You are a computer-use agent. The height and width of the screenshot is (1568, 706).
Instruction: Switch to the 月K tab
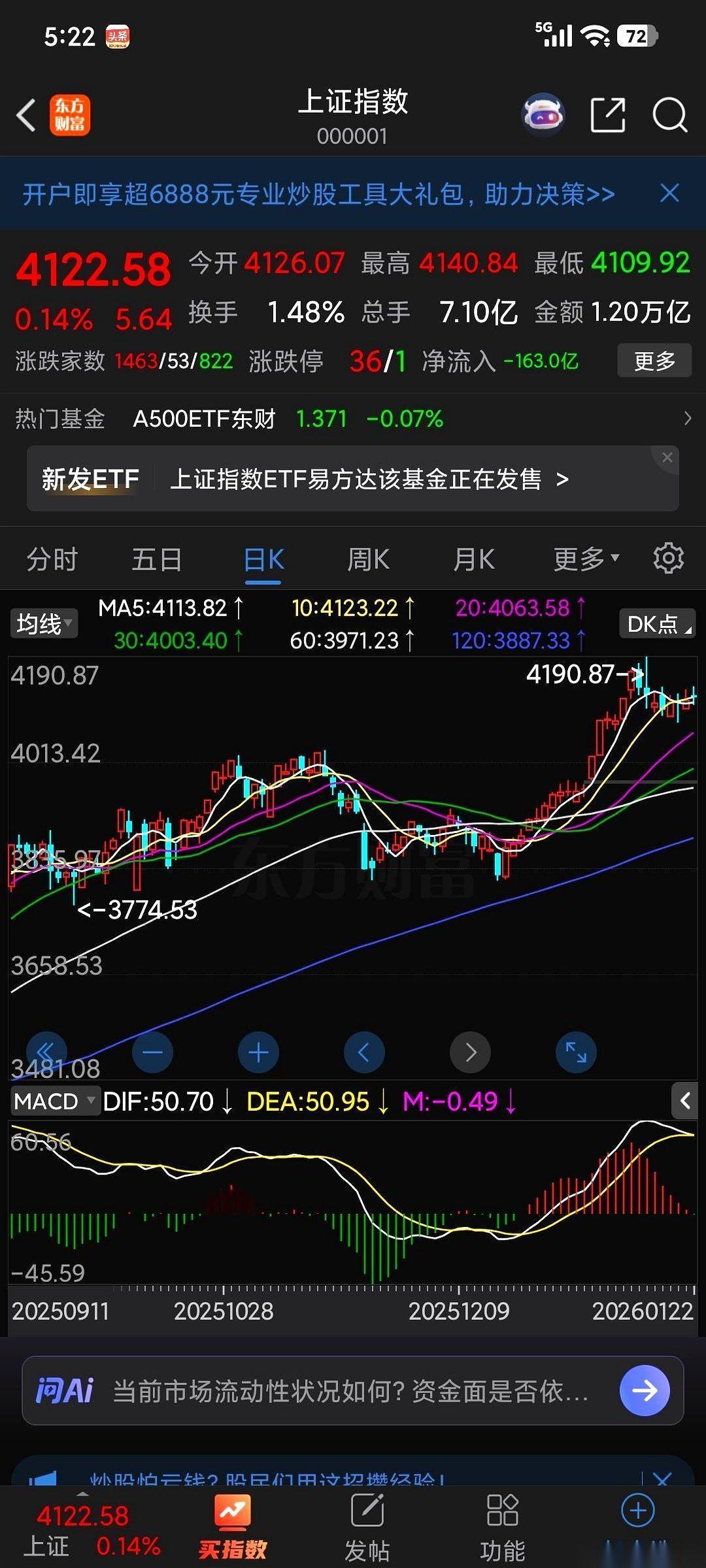pos(473,559)
